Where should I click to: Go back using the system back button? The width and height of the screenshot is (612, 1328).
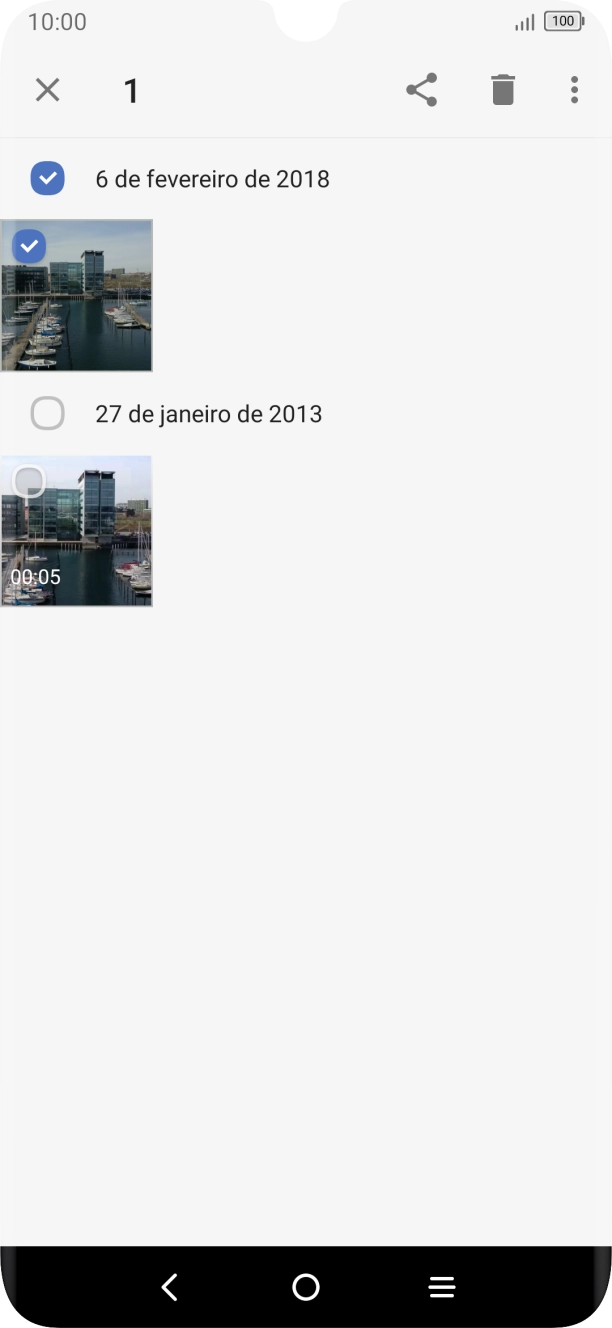click(170, 1287)
